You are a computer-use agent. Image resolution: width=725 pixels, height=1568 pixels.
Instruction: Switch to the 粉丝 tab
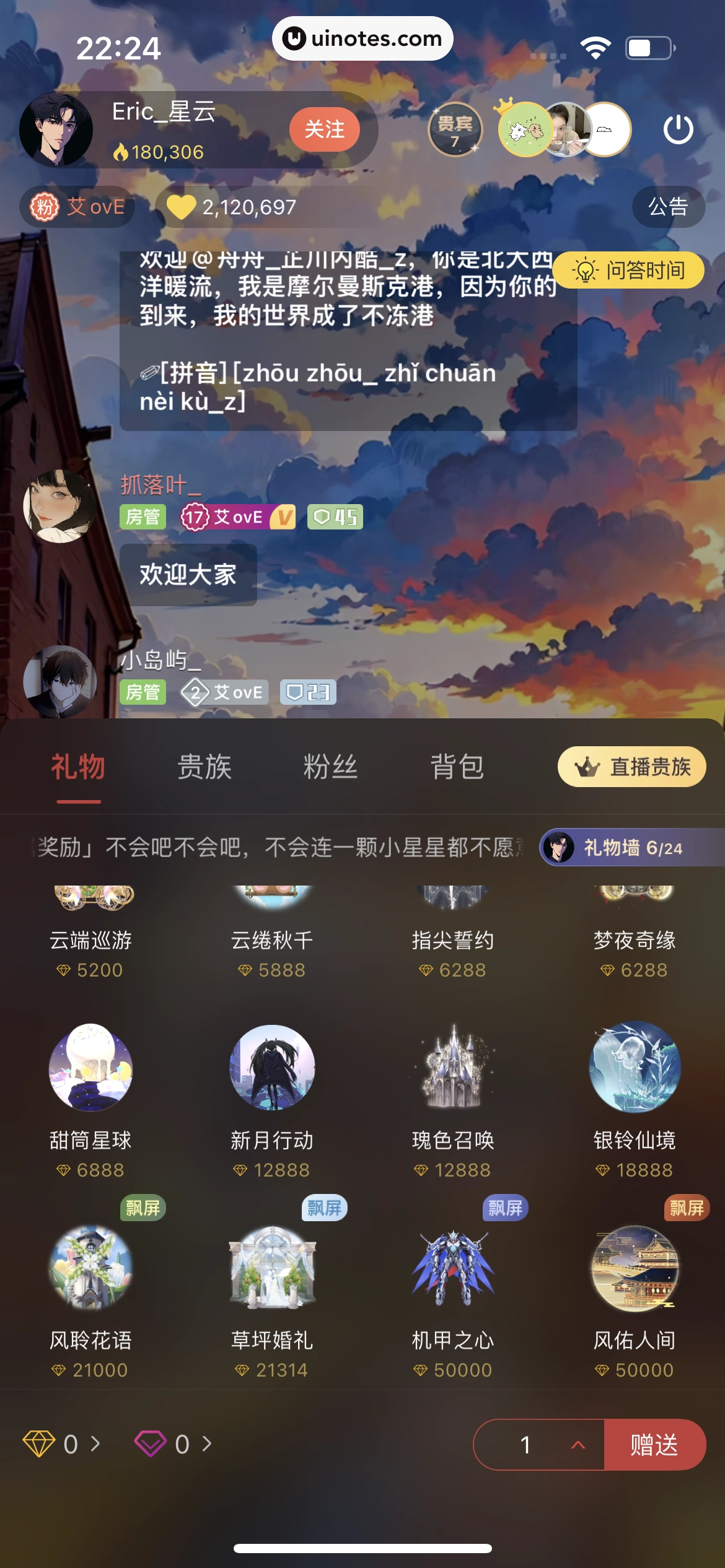point(330,767)
